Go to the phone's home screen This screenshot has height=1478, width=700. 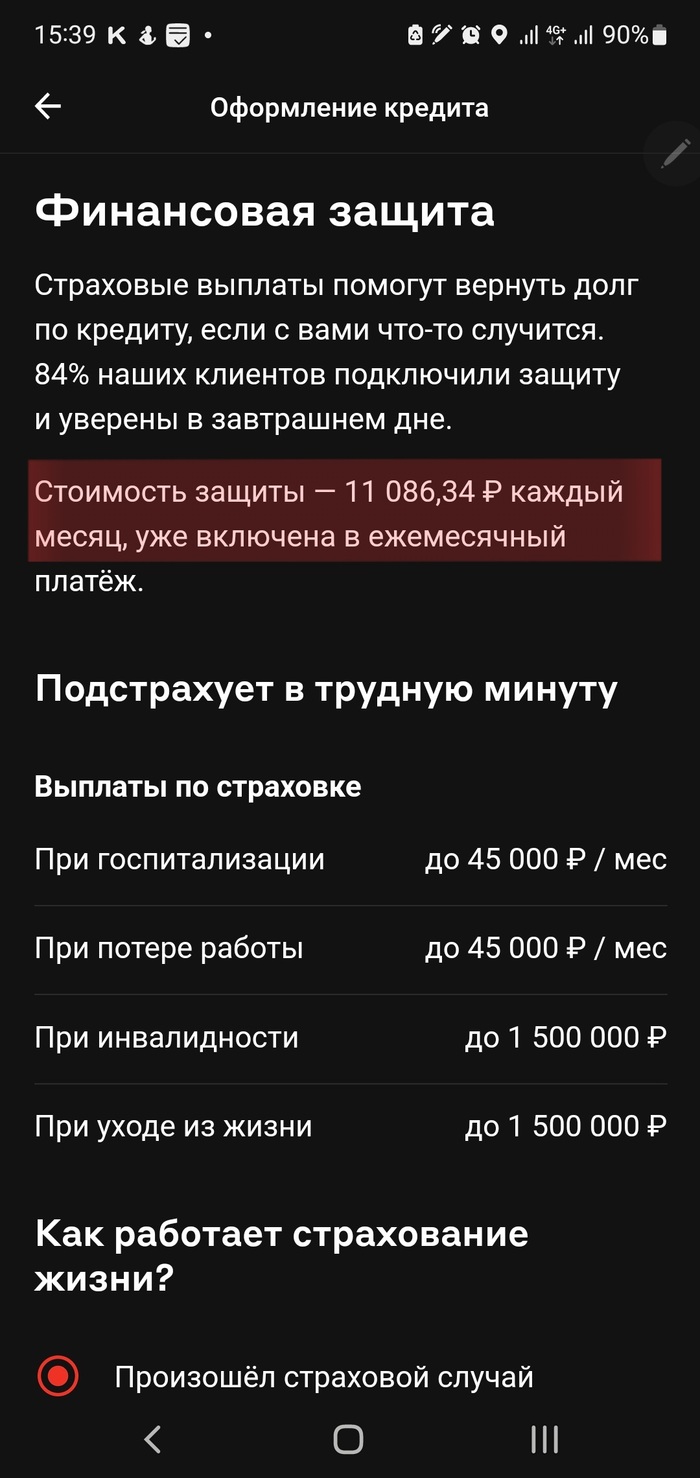click(348, 1439)
